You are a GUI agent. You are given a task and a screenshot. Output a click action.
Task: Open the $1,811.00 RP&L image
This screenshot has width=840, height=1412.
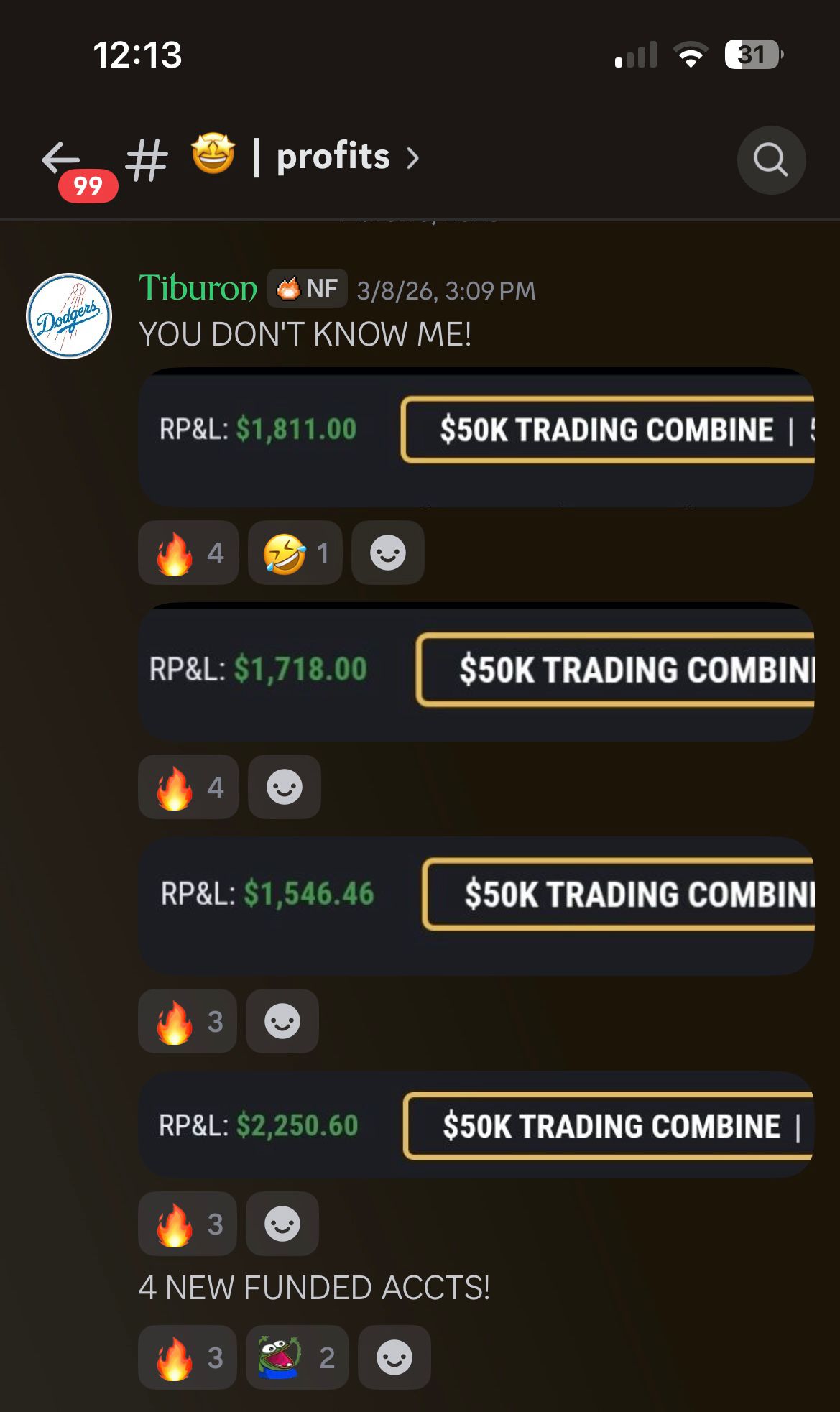pyautogui.click(x=476, y=438)
